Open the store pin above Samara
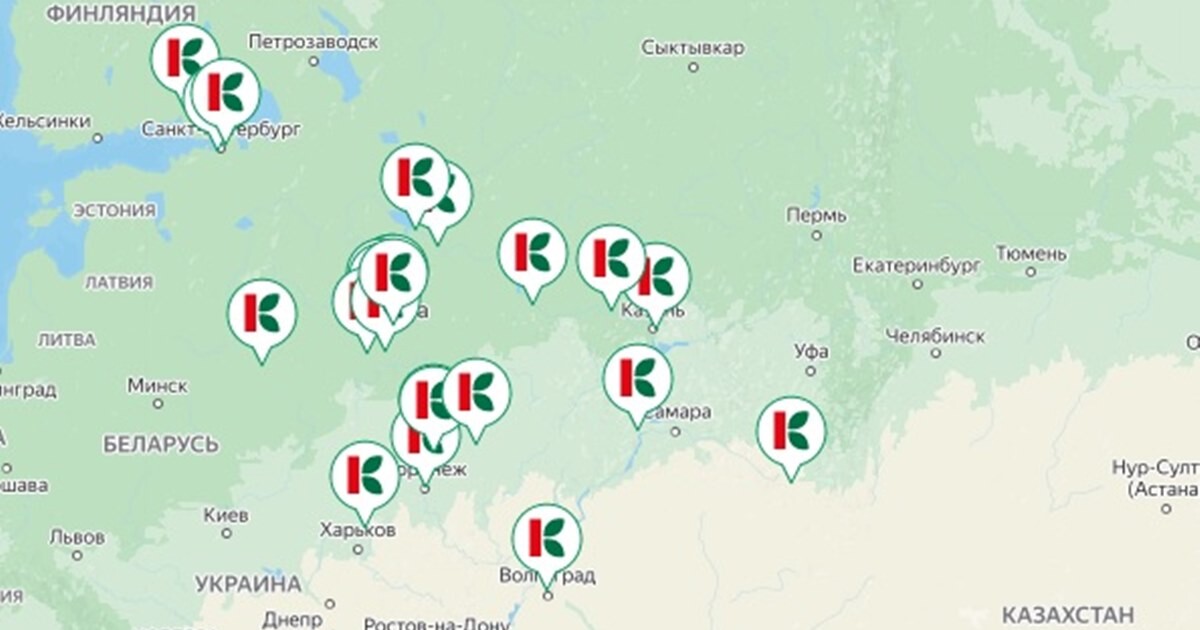The width and height of the screenshot is (1200, 630). [638, 378]
